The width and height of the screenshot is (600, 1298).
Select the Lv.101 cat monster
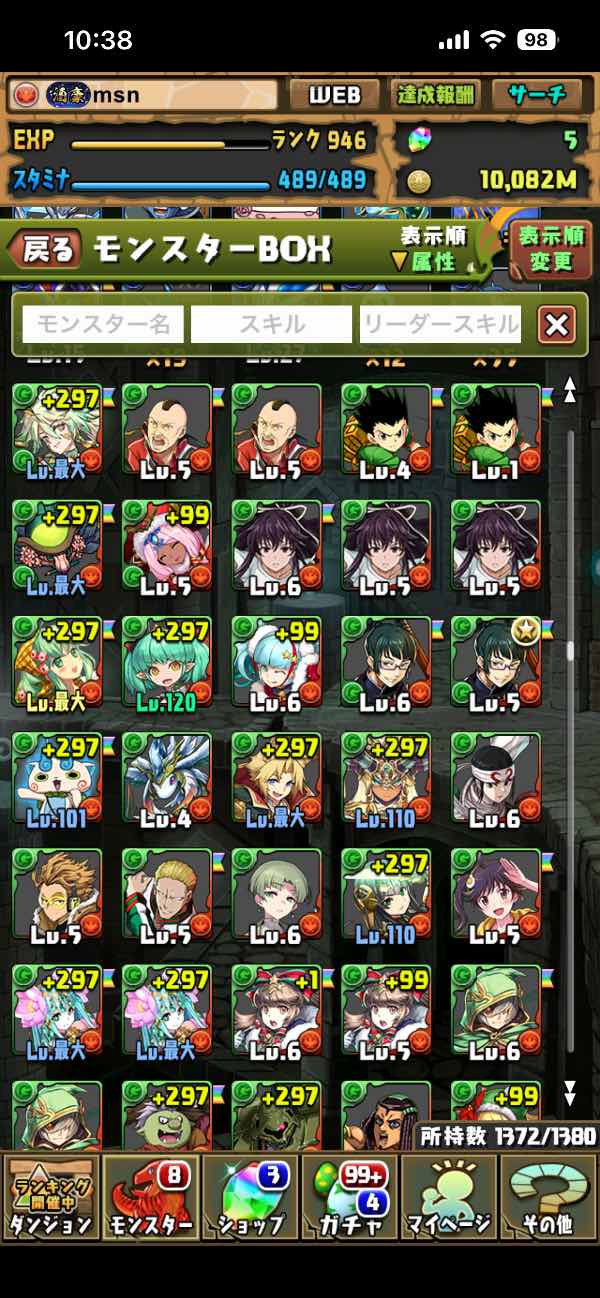pyautogui.click(x=57, y=777)
